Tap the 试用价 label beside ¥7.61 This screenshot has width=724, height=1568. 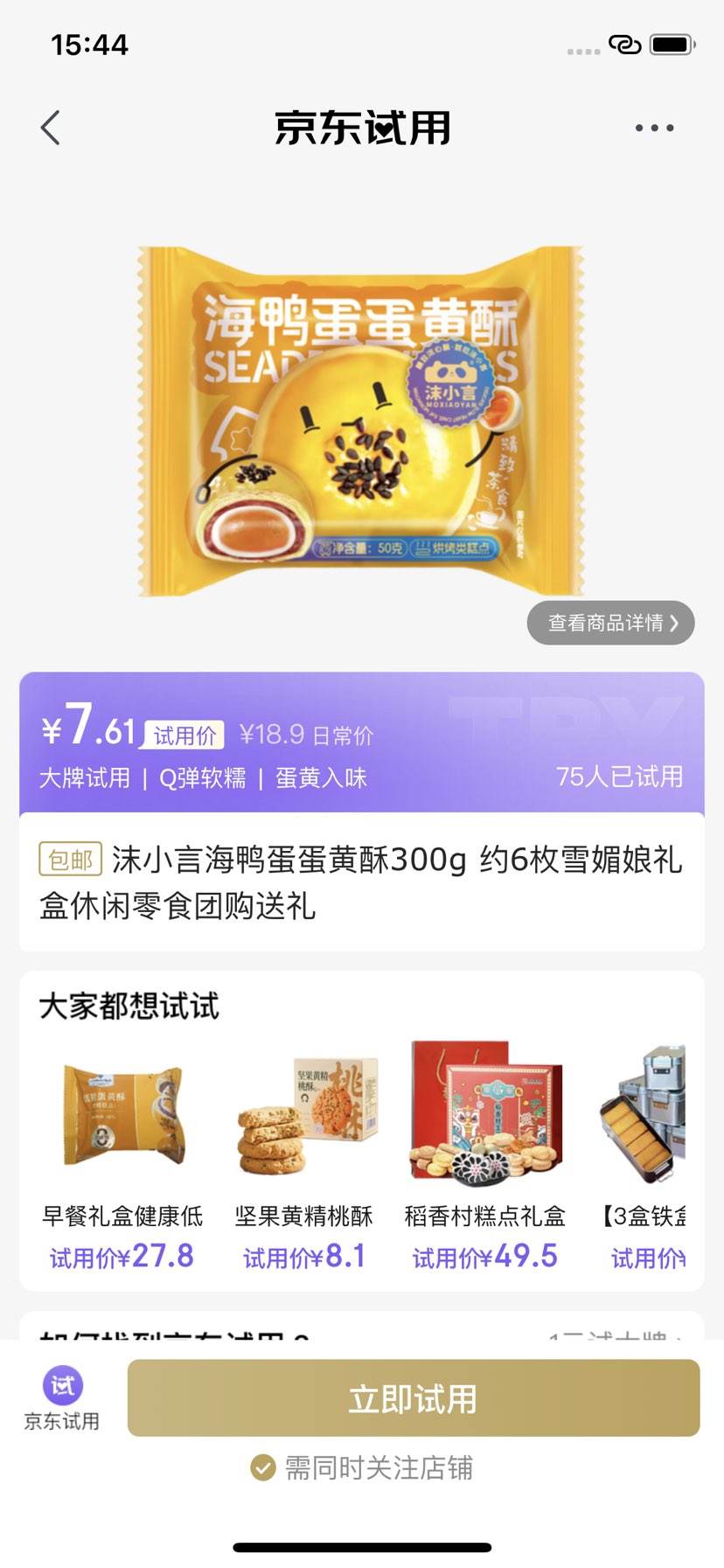coord(188,735)
